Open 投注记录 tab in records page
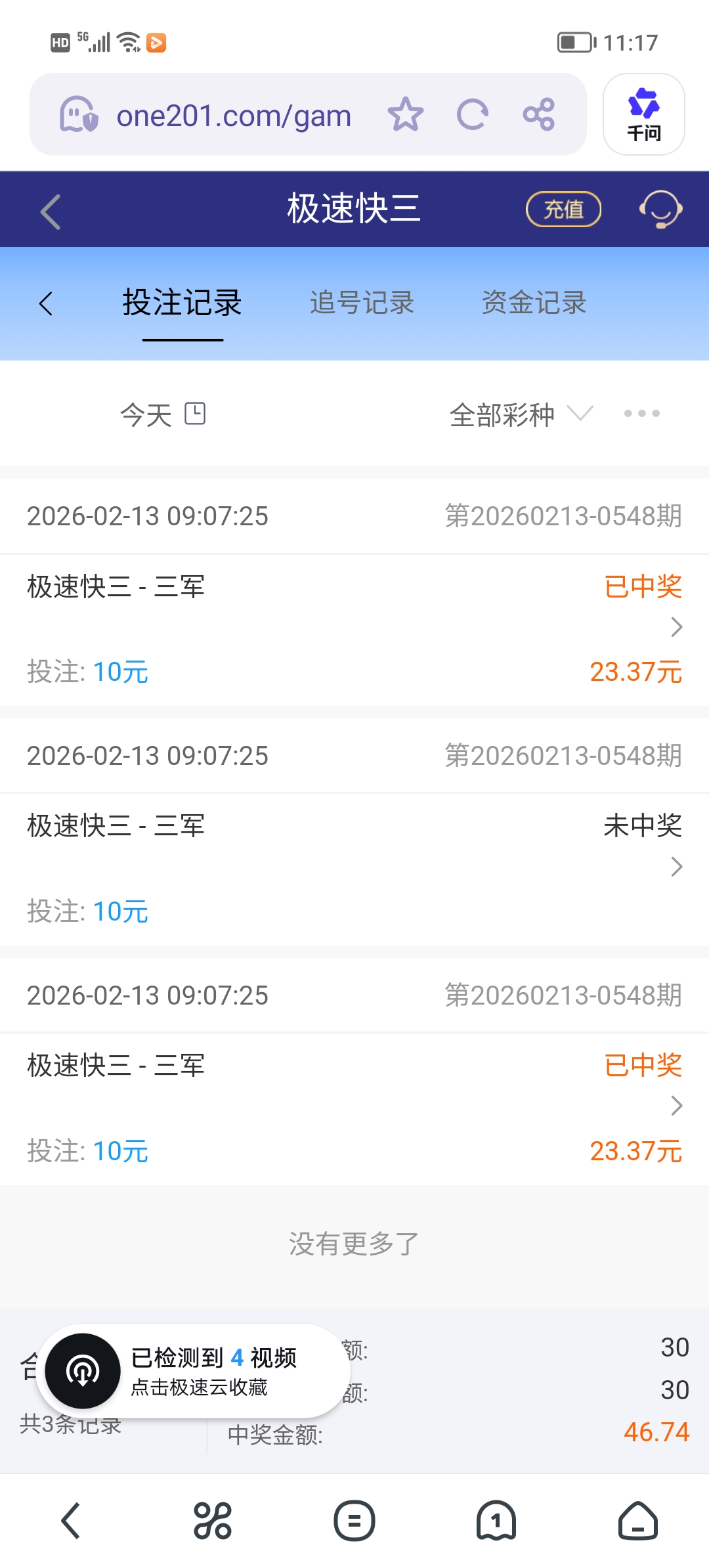The height and width of the screenshot is (1568, 709). (181, 303)
